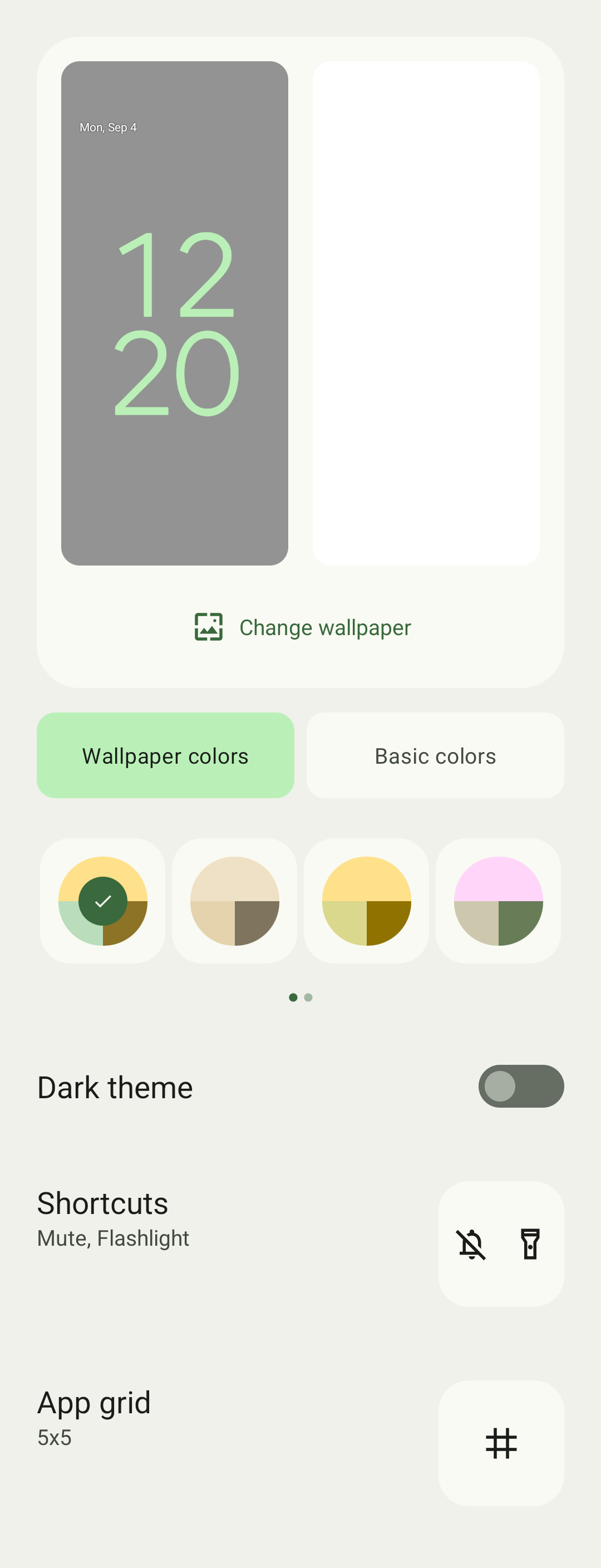This screenshot has width=601, height=1568.
Task: Open the lock screen preview
Action: pos(175,313)
